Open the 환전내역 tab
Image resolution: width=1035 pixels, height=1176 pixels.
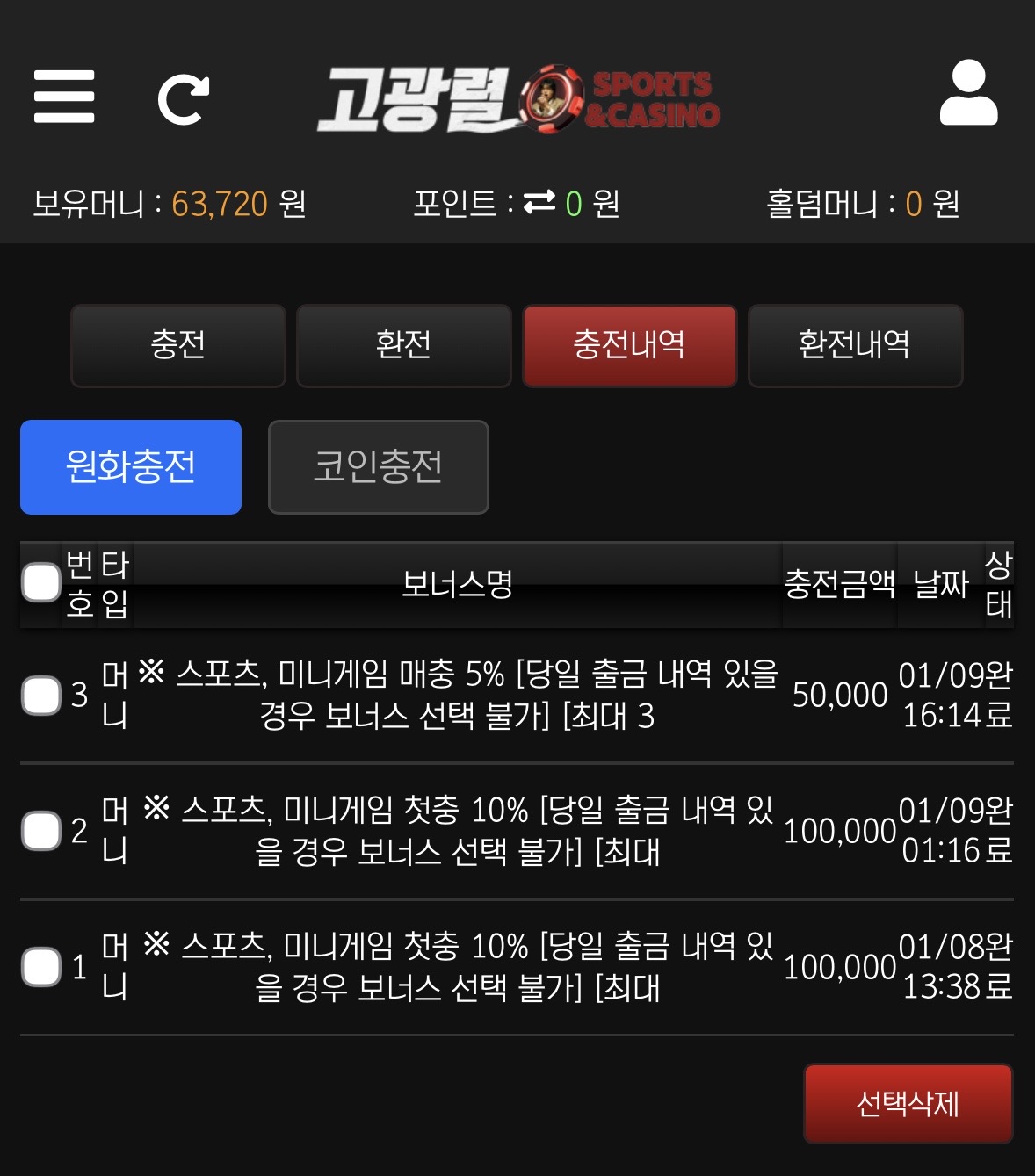point(855,345)
